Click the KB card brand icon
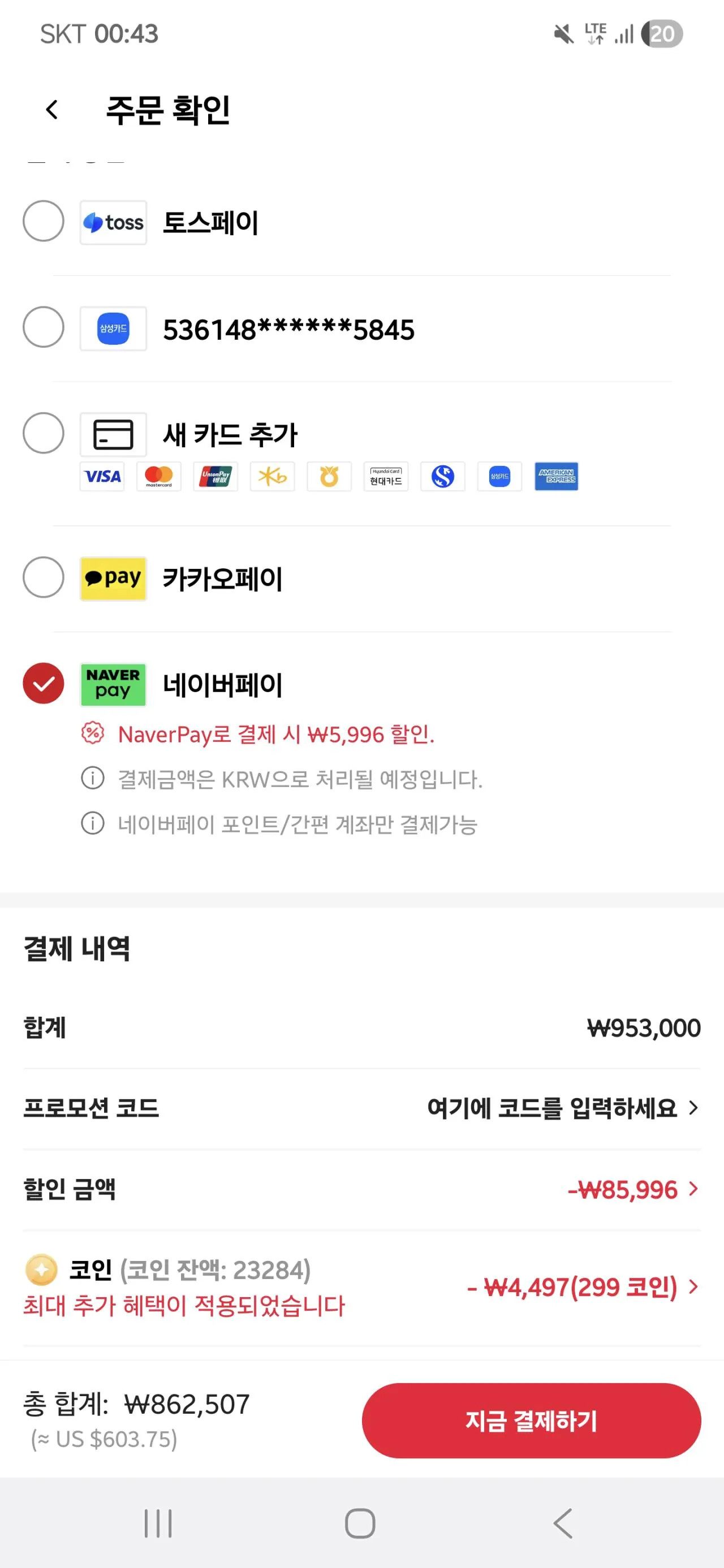 click(x=271, y=477)
